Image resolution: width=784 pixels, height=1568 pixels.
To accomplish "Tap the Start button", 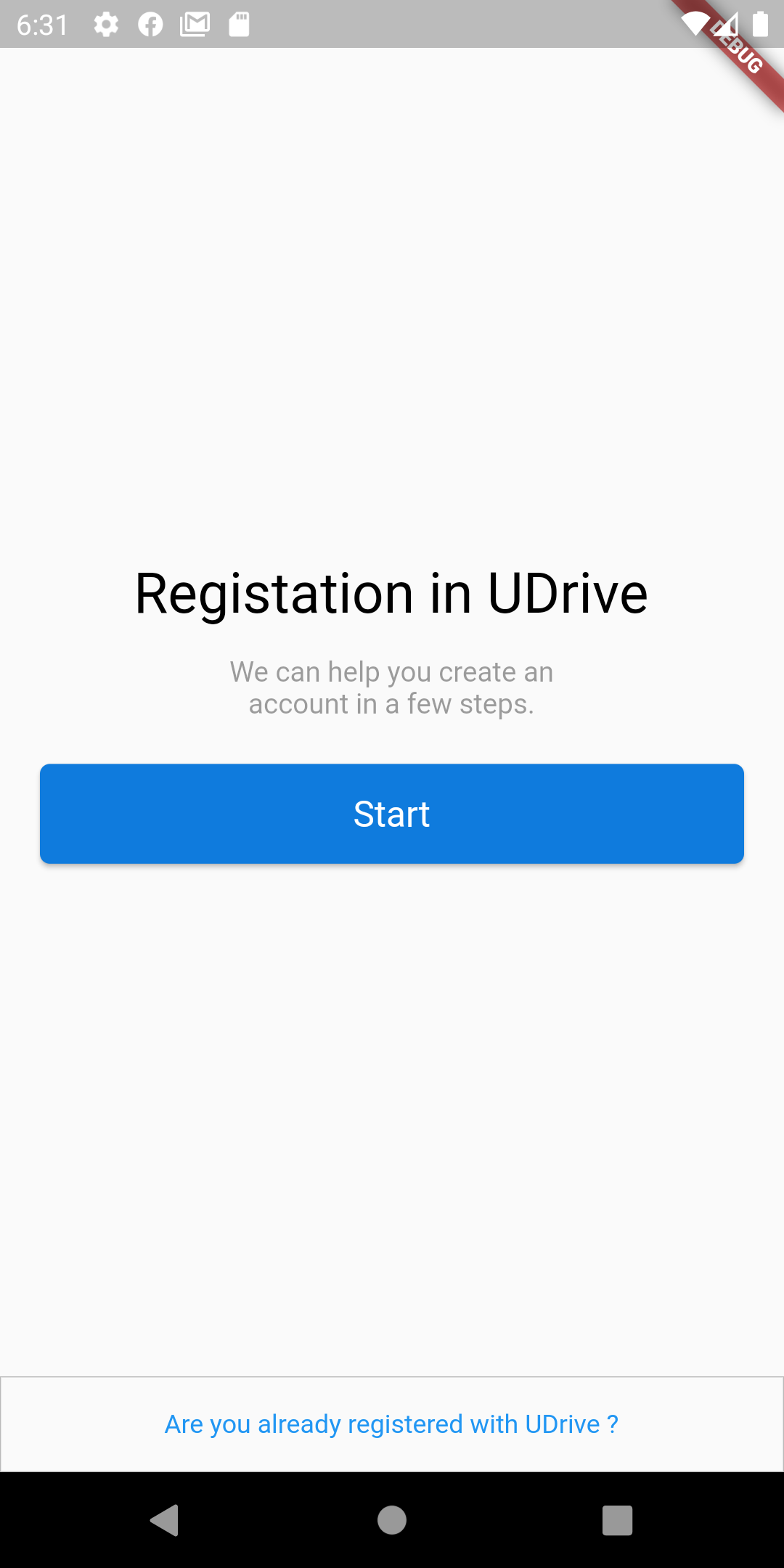I will [392, 814].
